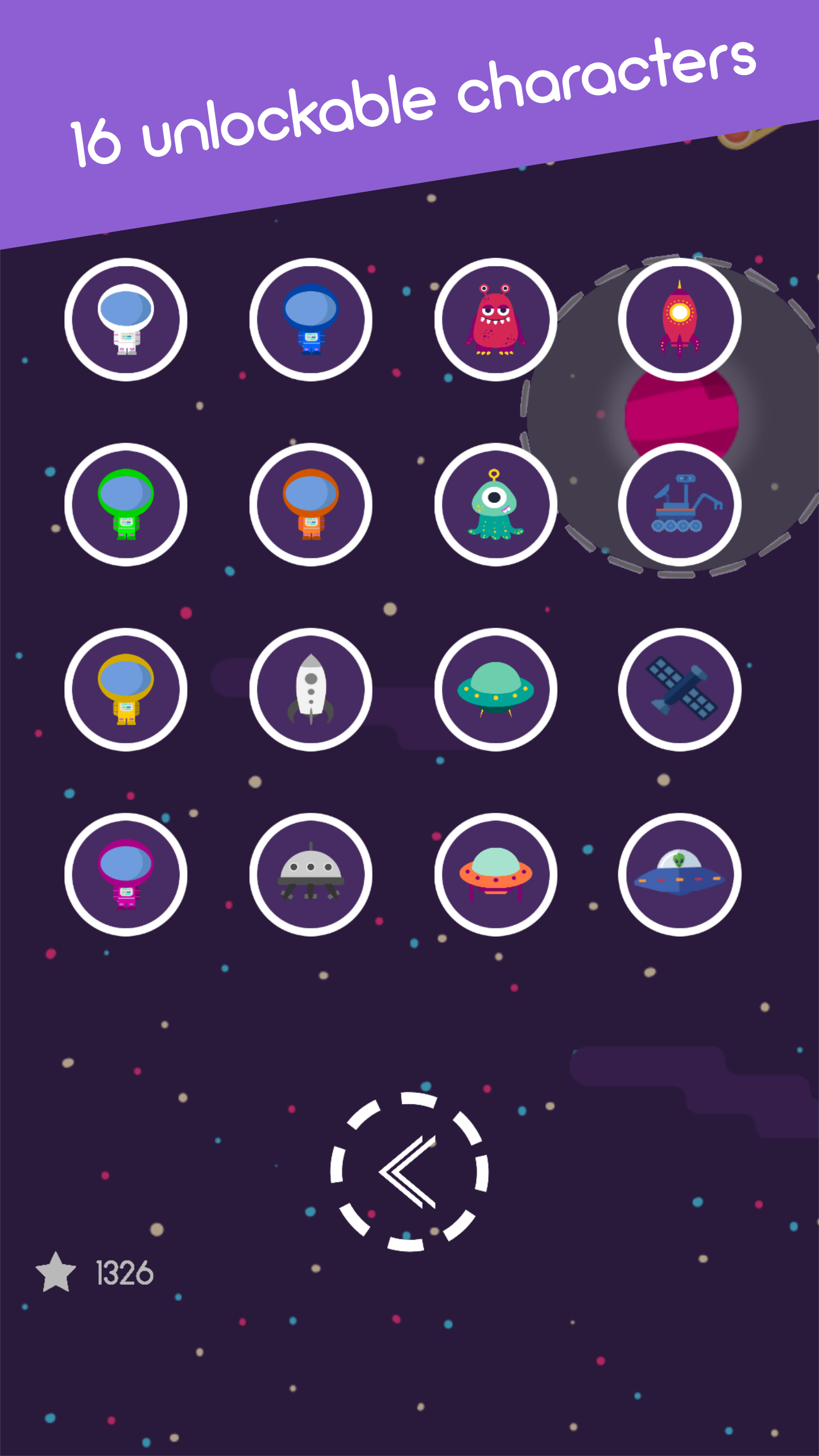This screenshot has width=819, height=1456.
Task: Select the white rocket ship character
Action: [311, 689]
